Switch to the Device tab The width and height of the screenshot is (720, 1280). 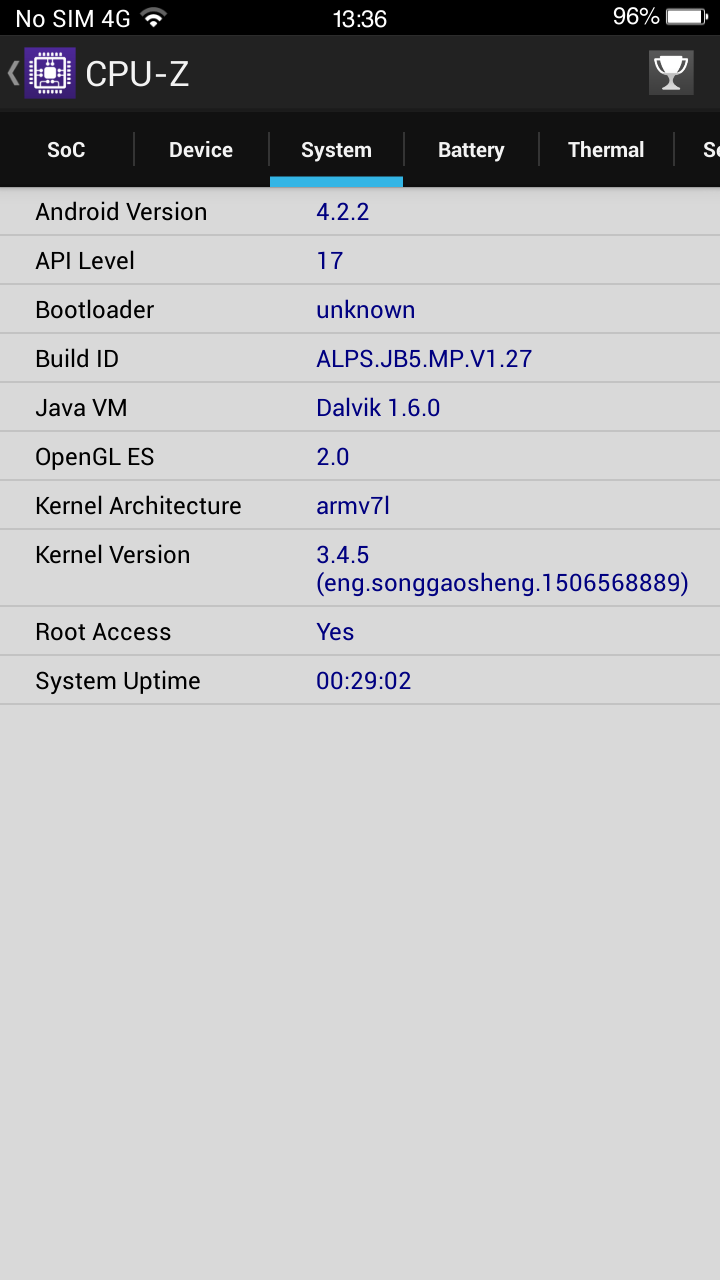[201, 150]
